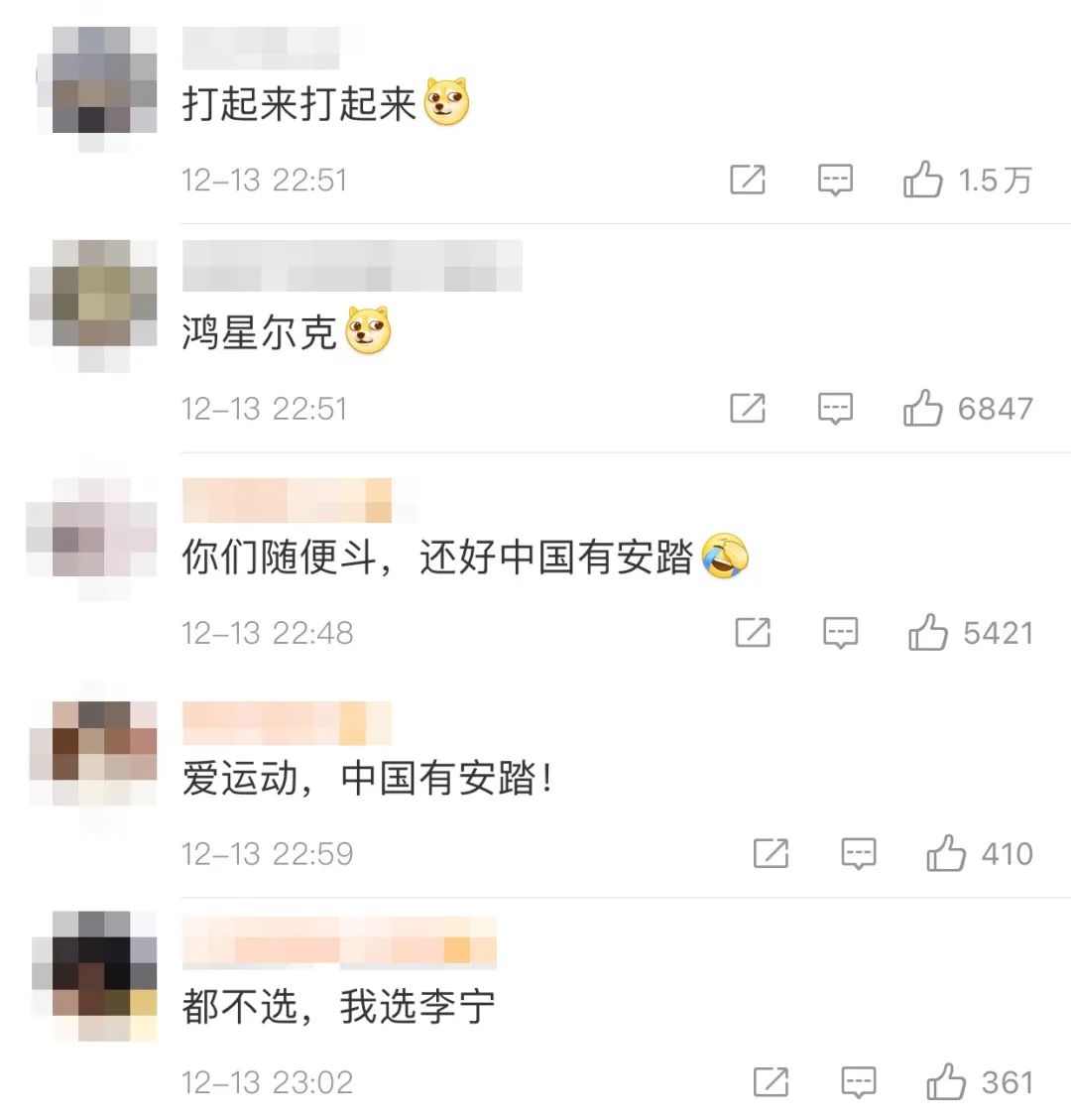The height and width of the screenshot is (1120, 1071).
Task: Reply to the '鸿星尔克' comment
Action: (835, 409)
